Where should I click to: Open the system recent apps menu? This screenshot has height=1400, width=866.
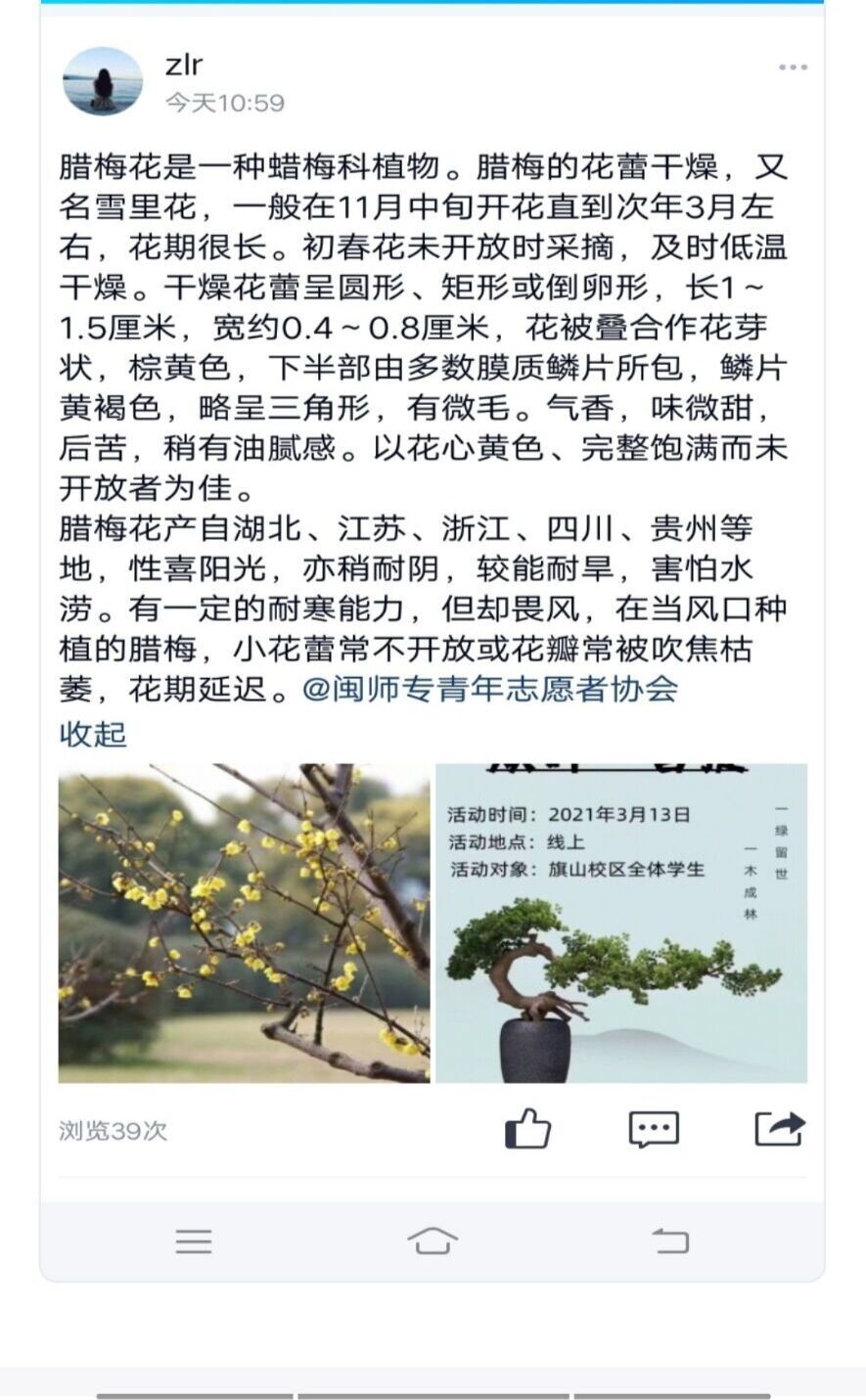194,1241
